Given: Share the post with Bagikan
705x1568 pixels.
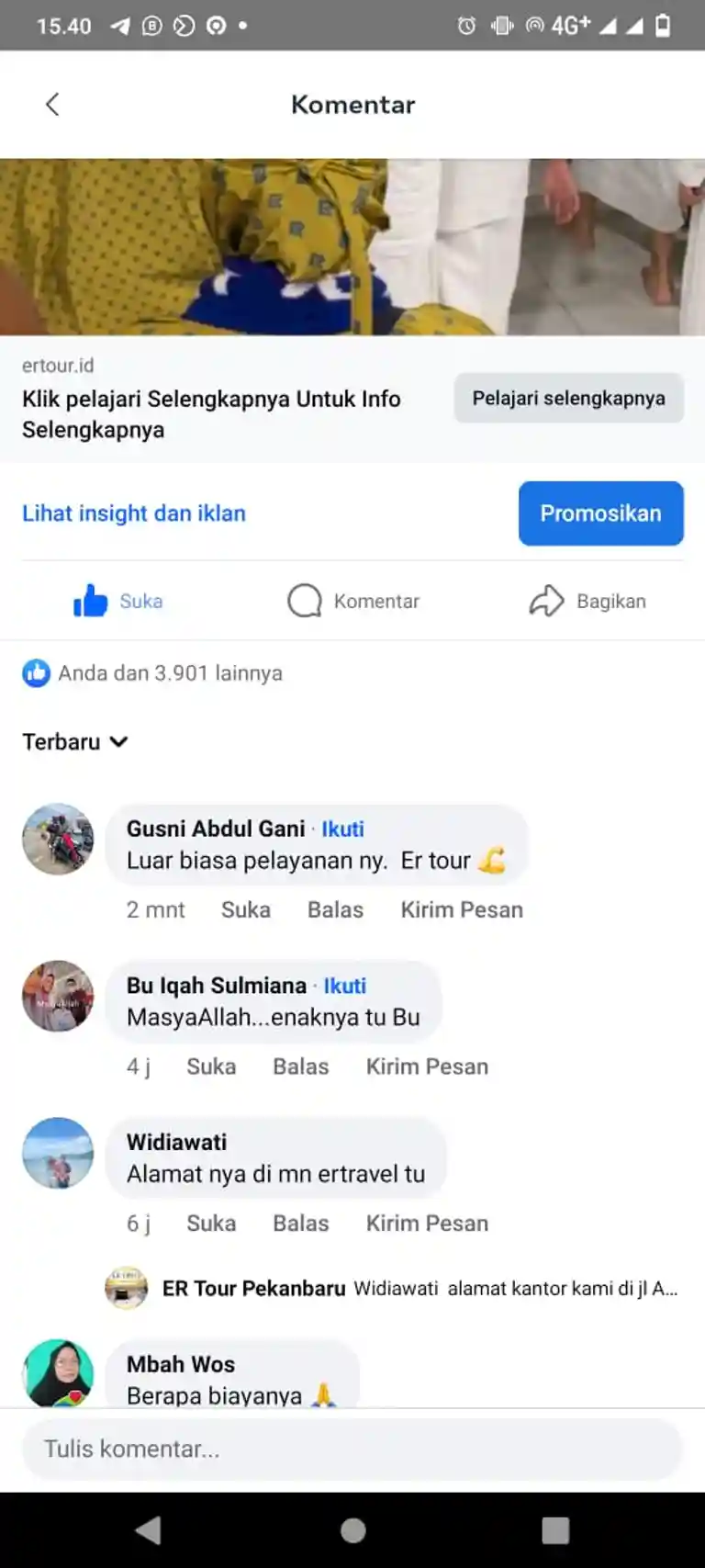Looking at the screenshot, I should point(587,602).
